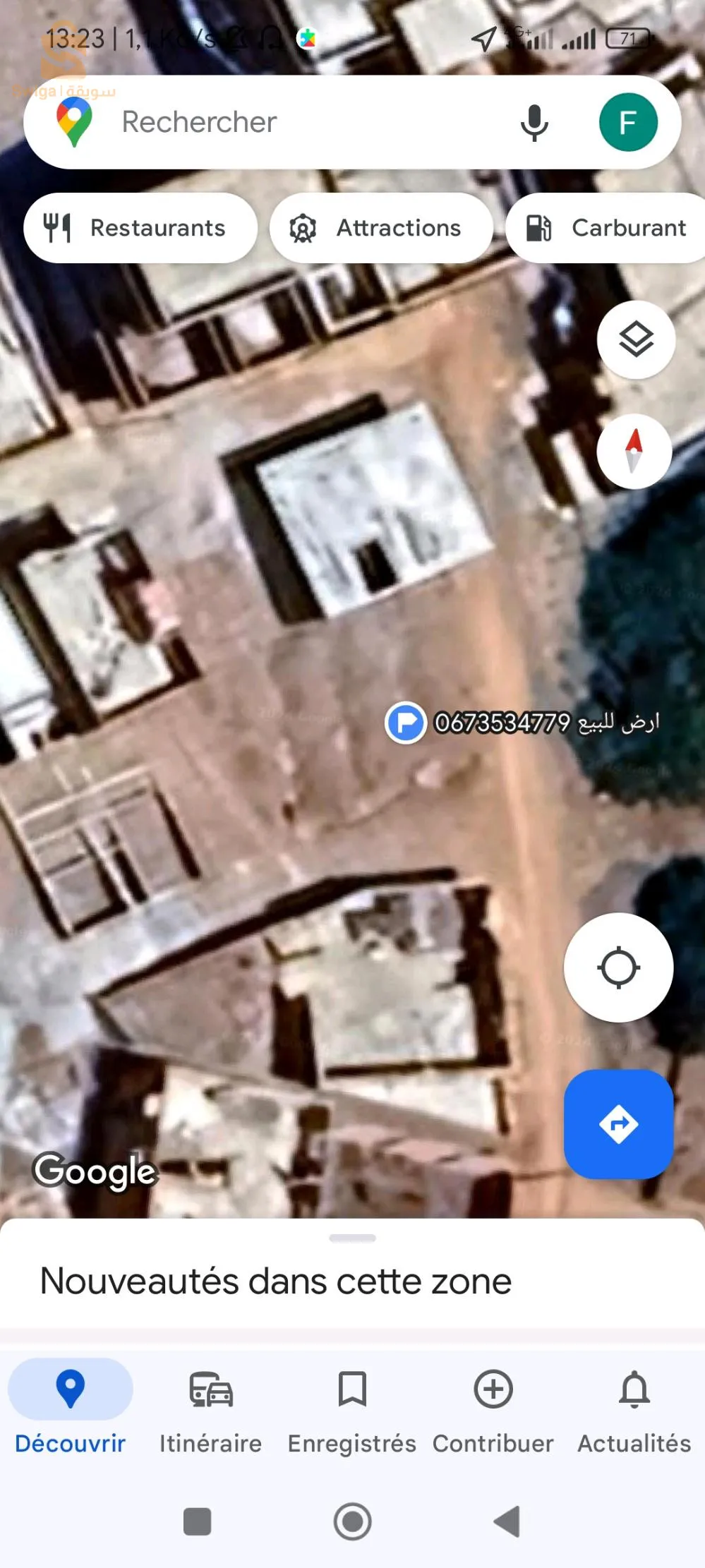The width and height of the screenshot is (705, 1568).
Task: Go back with the system back button
Action: [507, 1521]
